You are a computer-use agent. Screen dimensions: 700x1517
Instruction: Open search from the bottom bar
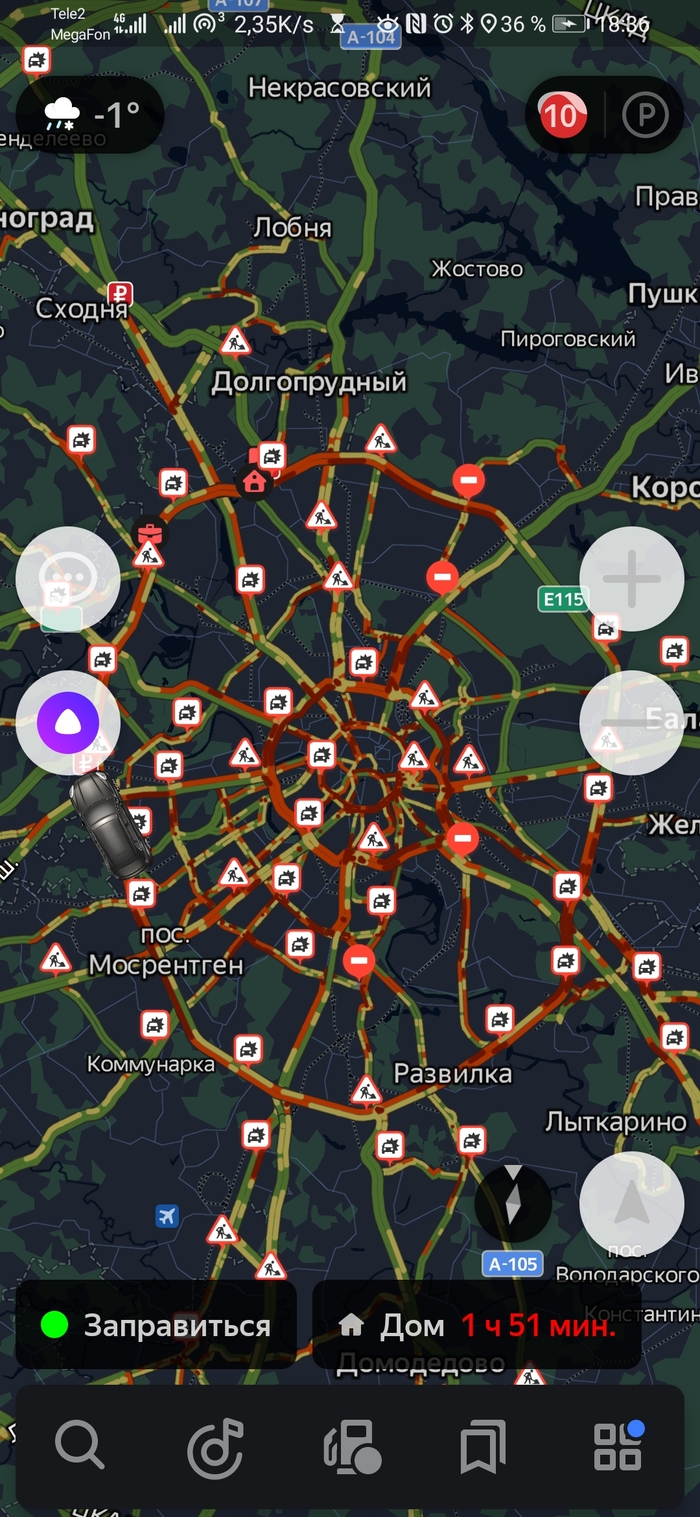pos(79,1446)
